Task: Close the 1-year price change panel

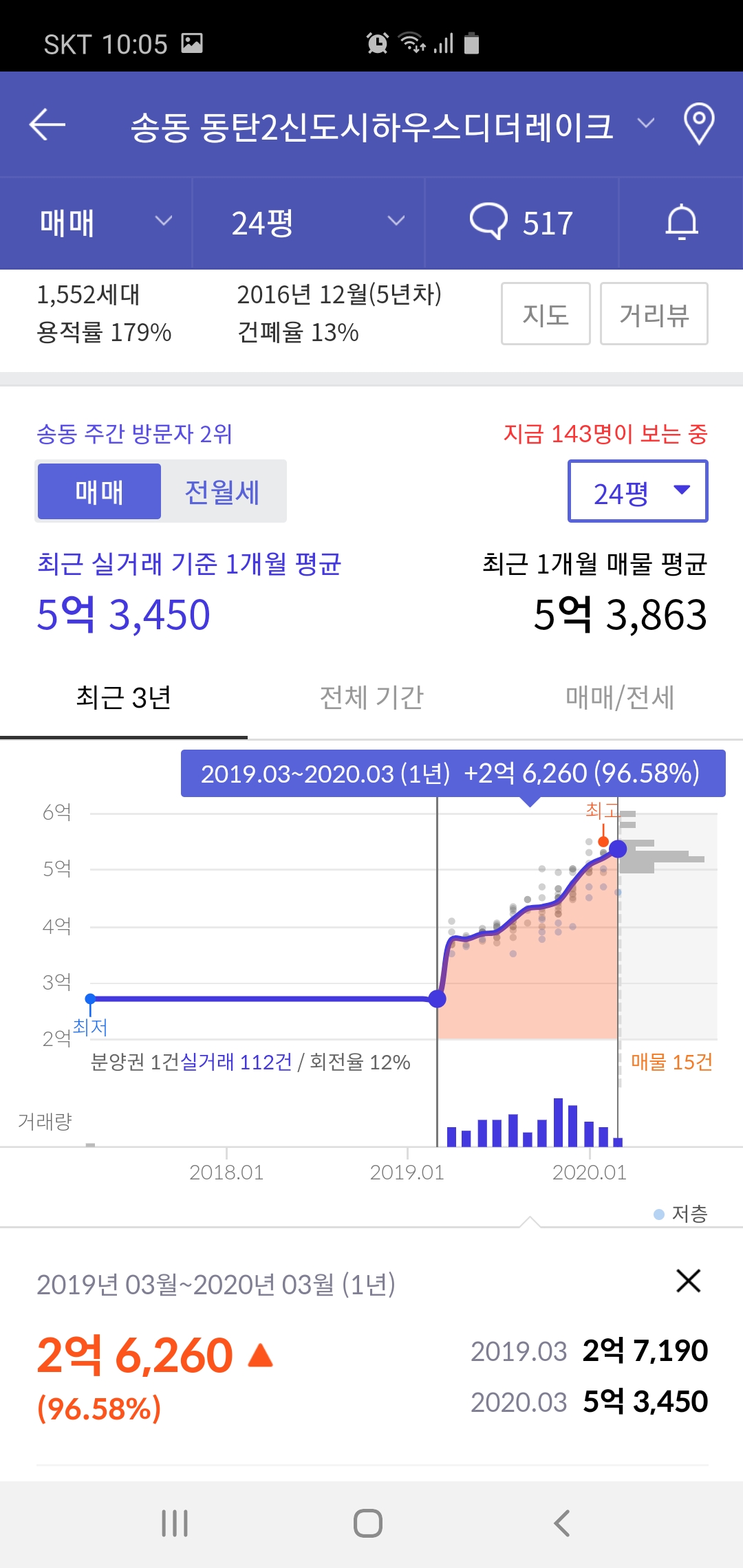Action: pos(688,1281)
